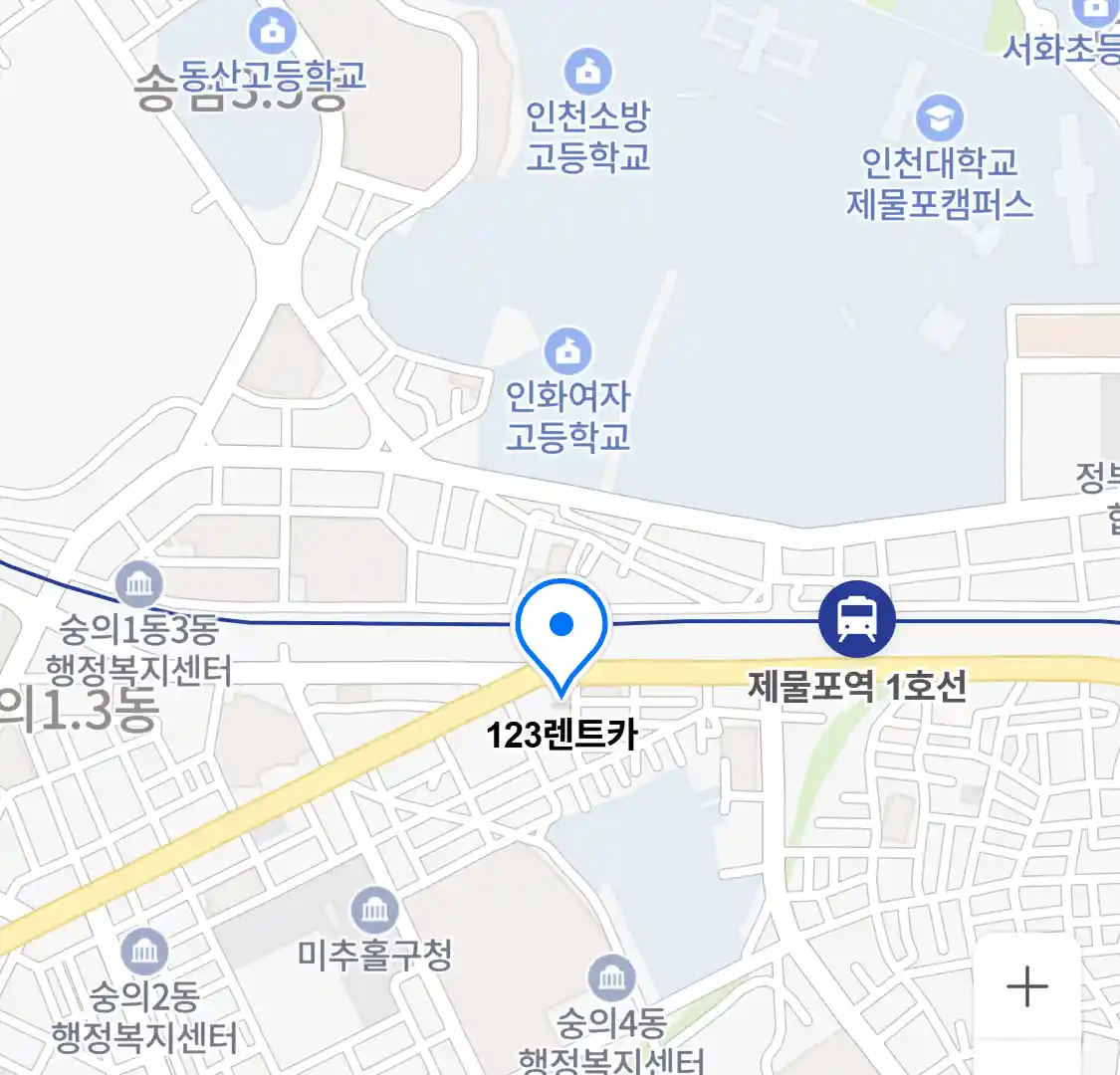1120x1075 pixels.
Task: Select the 인화여자고등학교 school marker
Action: [x=568, y=351]
